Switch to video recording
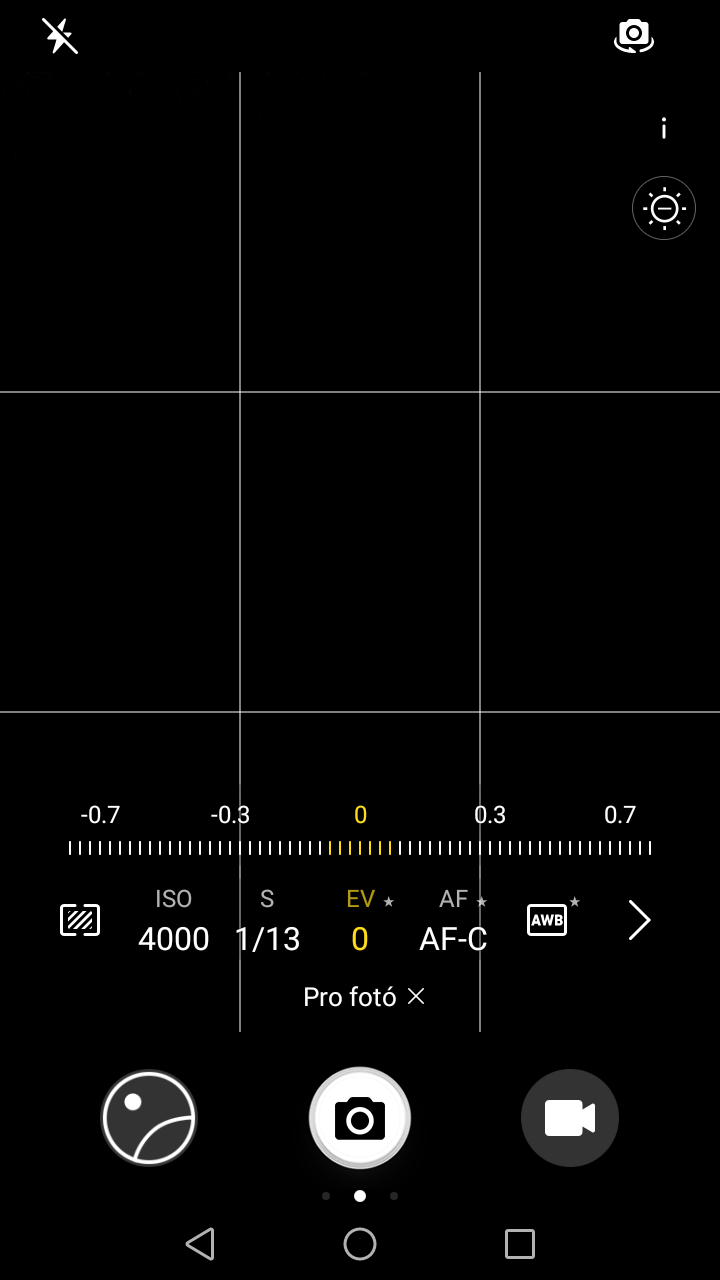Screen dimensions: 720x1280 (x=570, y=1118)
